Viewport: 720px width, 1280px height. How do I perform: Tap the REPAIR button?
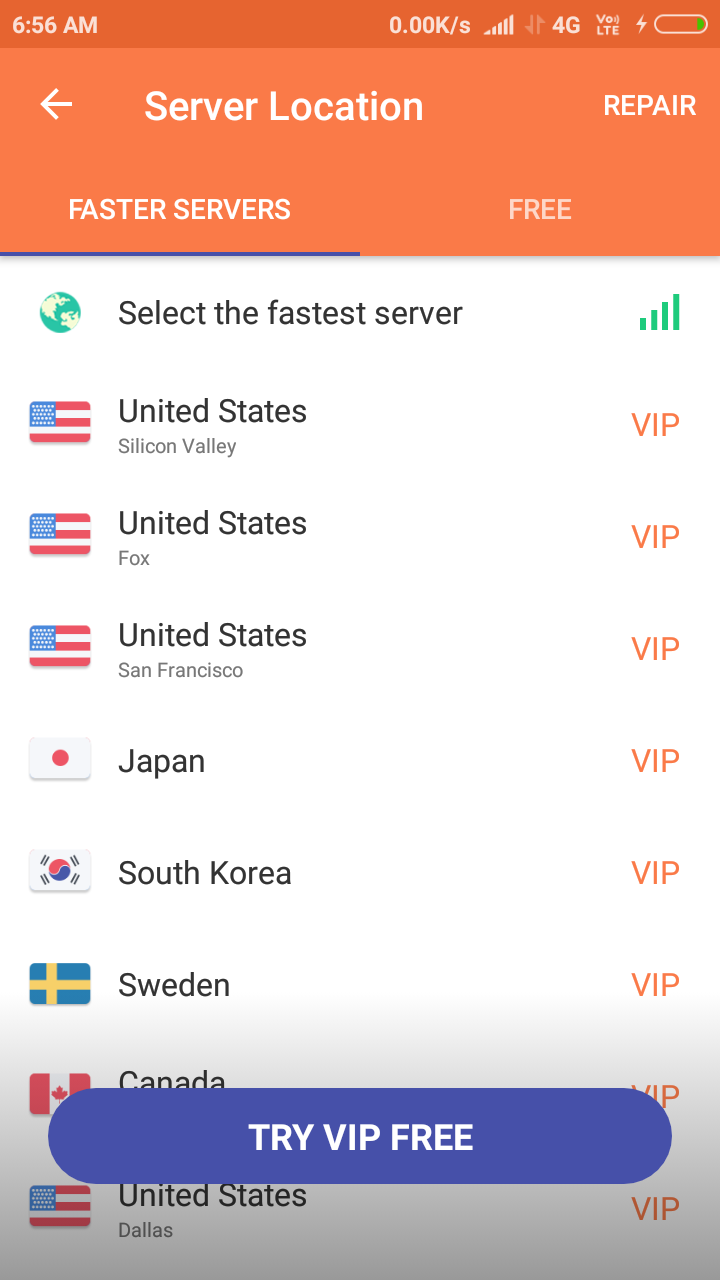click(649, 106)
